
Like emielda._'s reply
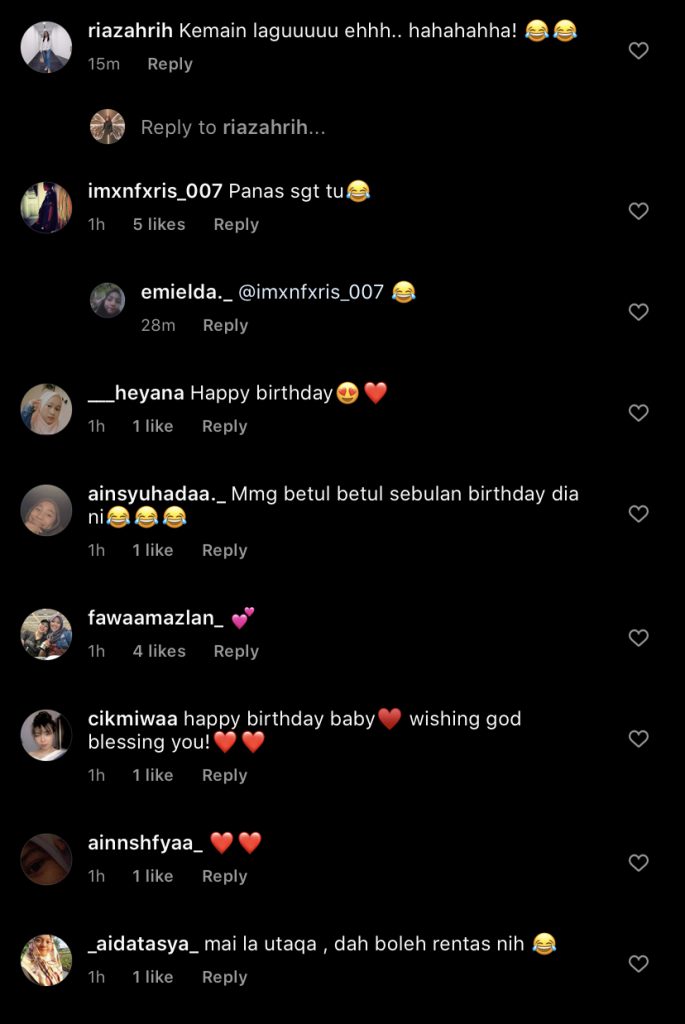click(x=638, y=312)
